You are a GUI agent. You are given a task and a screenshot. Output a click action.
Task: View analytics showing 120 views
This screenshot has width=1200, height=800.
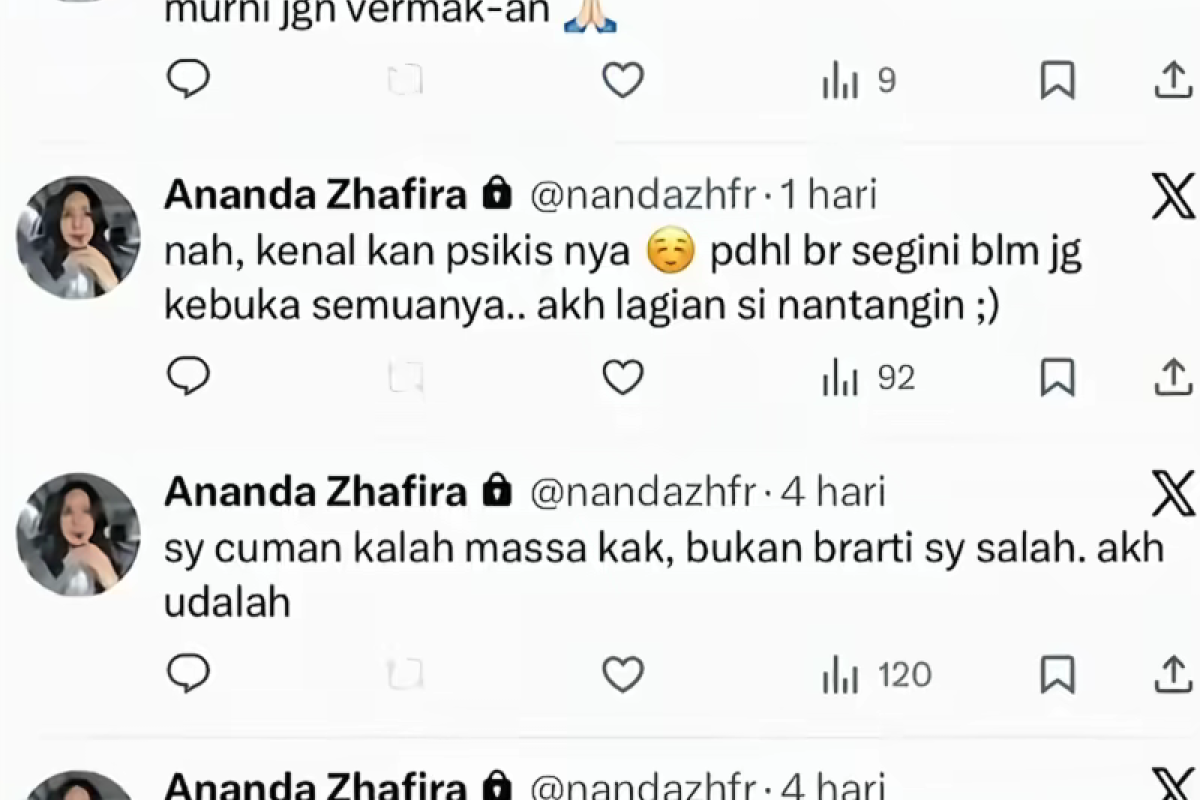[875, 676]
